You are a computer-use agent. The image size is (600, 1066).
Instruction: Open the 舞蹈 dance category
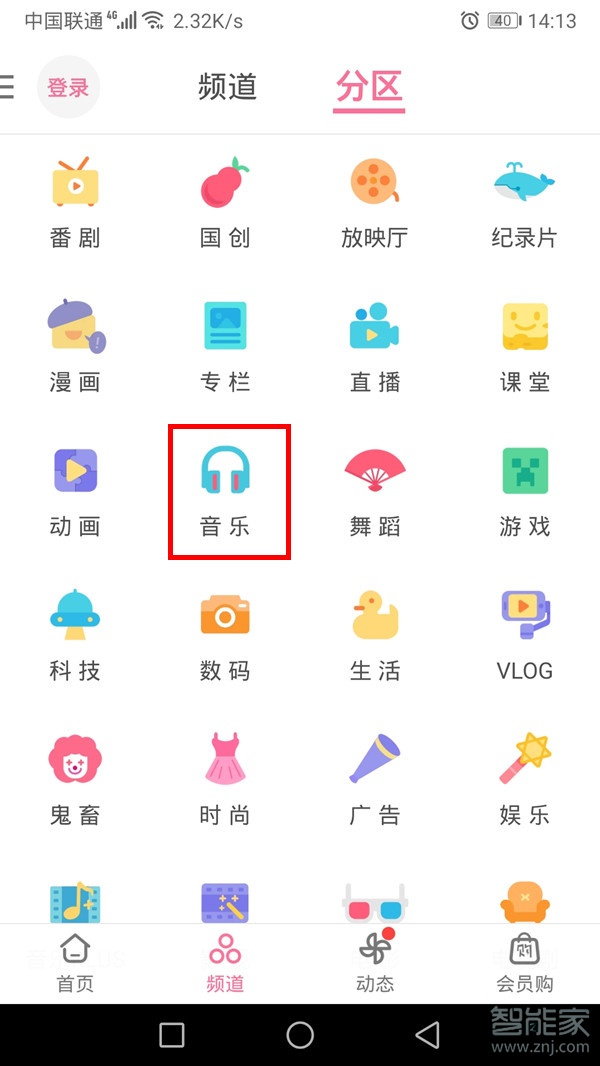375,491
